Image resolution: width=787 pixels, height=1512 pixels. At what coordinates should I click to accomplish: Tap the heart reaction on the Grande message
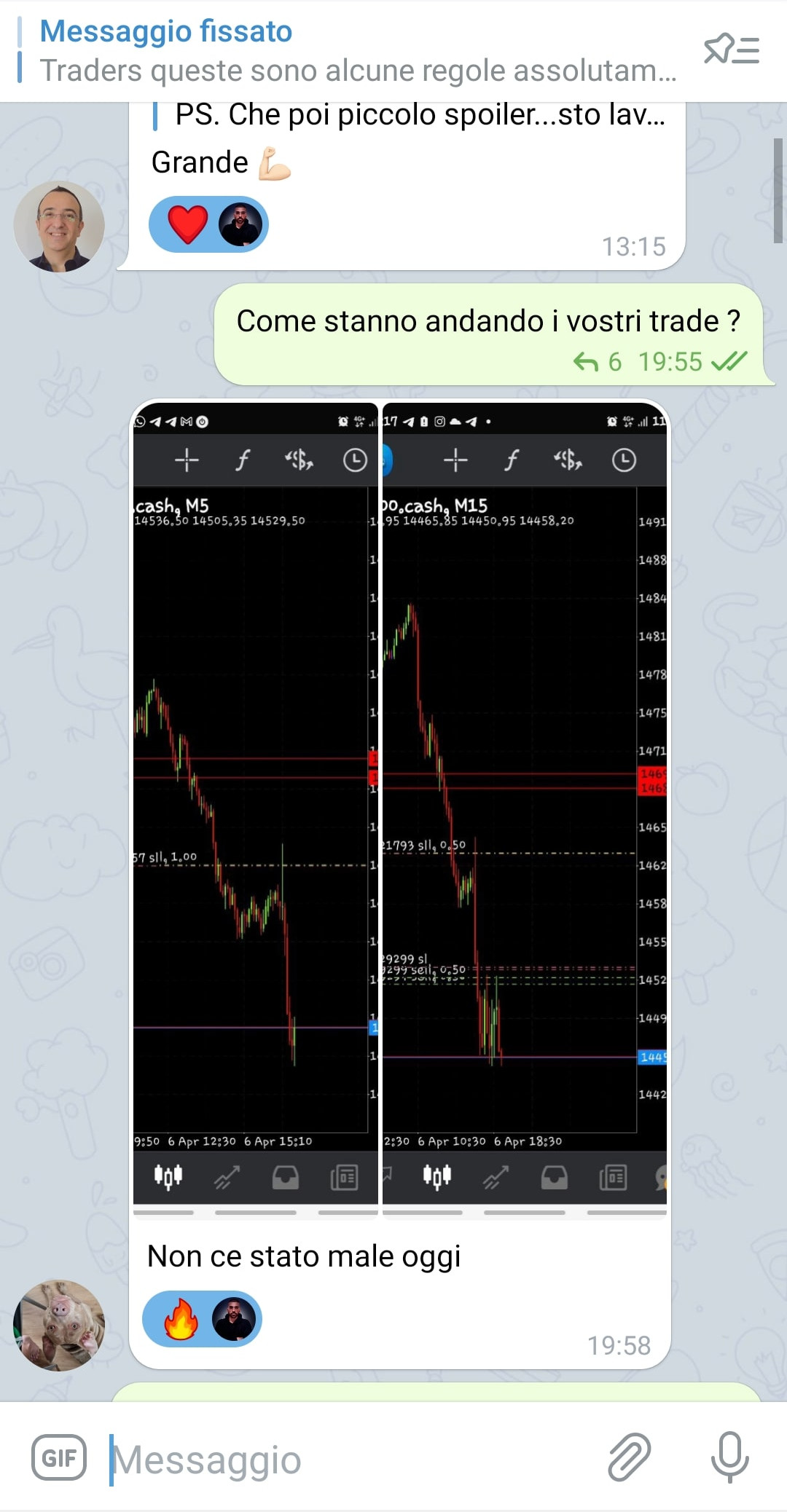tap(188, 224)
